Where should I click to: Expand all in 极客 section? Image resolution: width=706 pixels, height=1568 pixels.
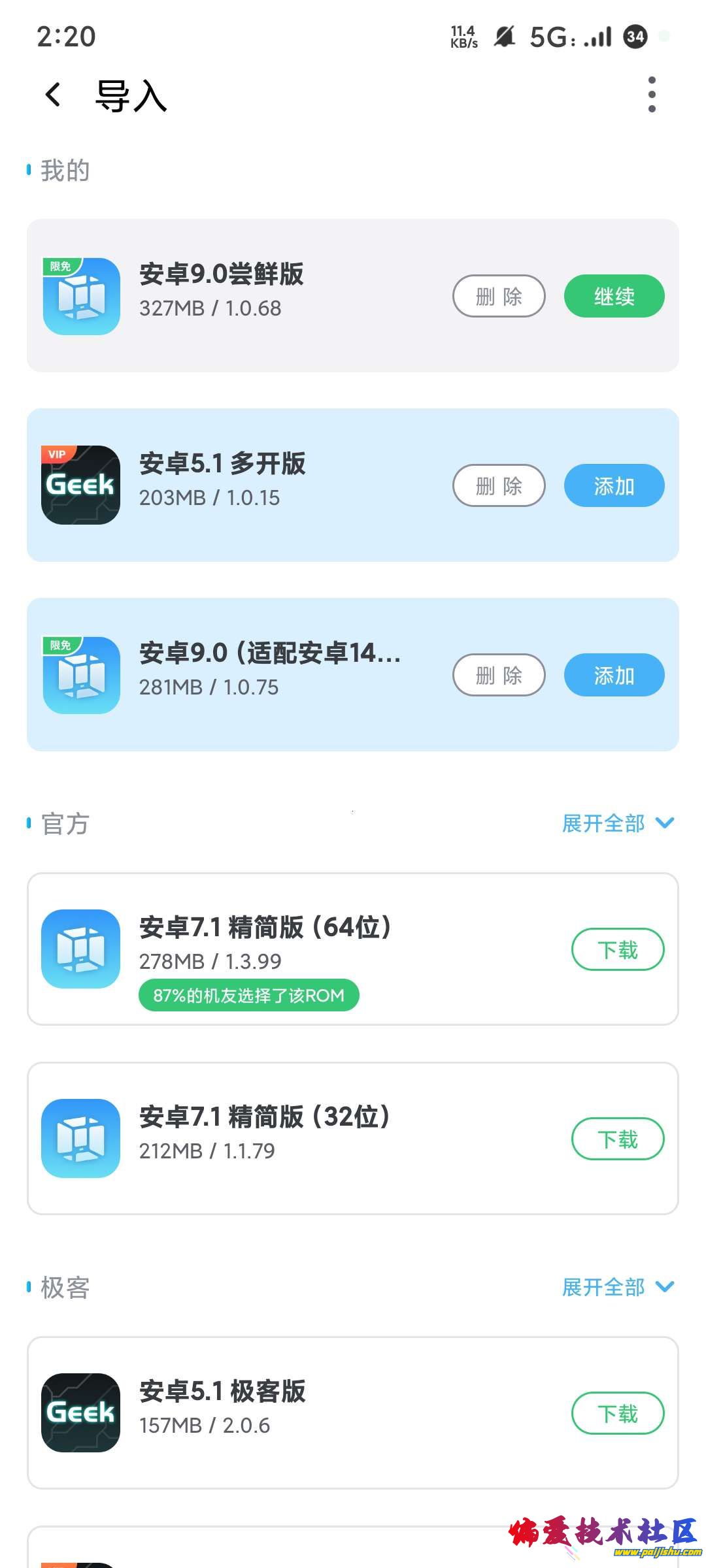(x=617, y=1287)
